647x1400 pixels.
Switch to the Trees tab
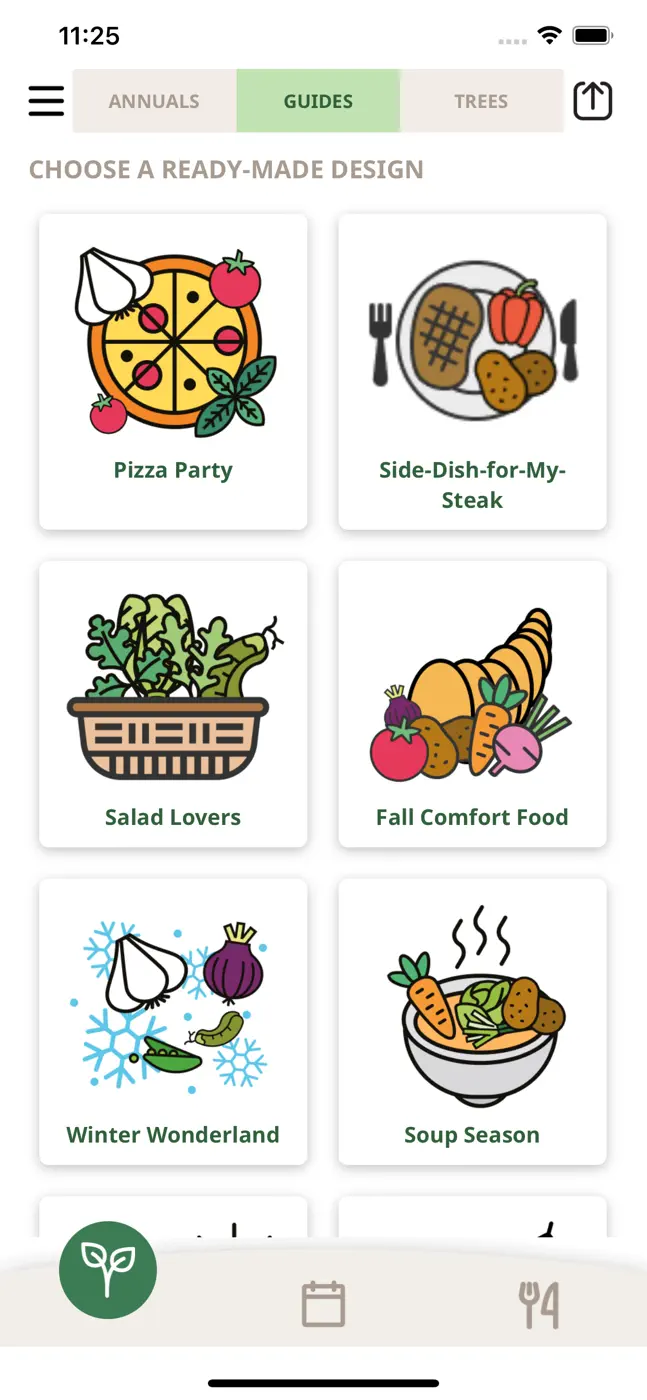click(x=481, y=101)
